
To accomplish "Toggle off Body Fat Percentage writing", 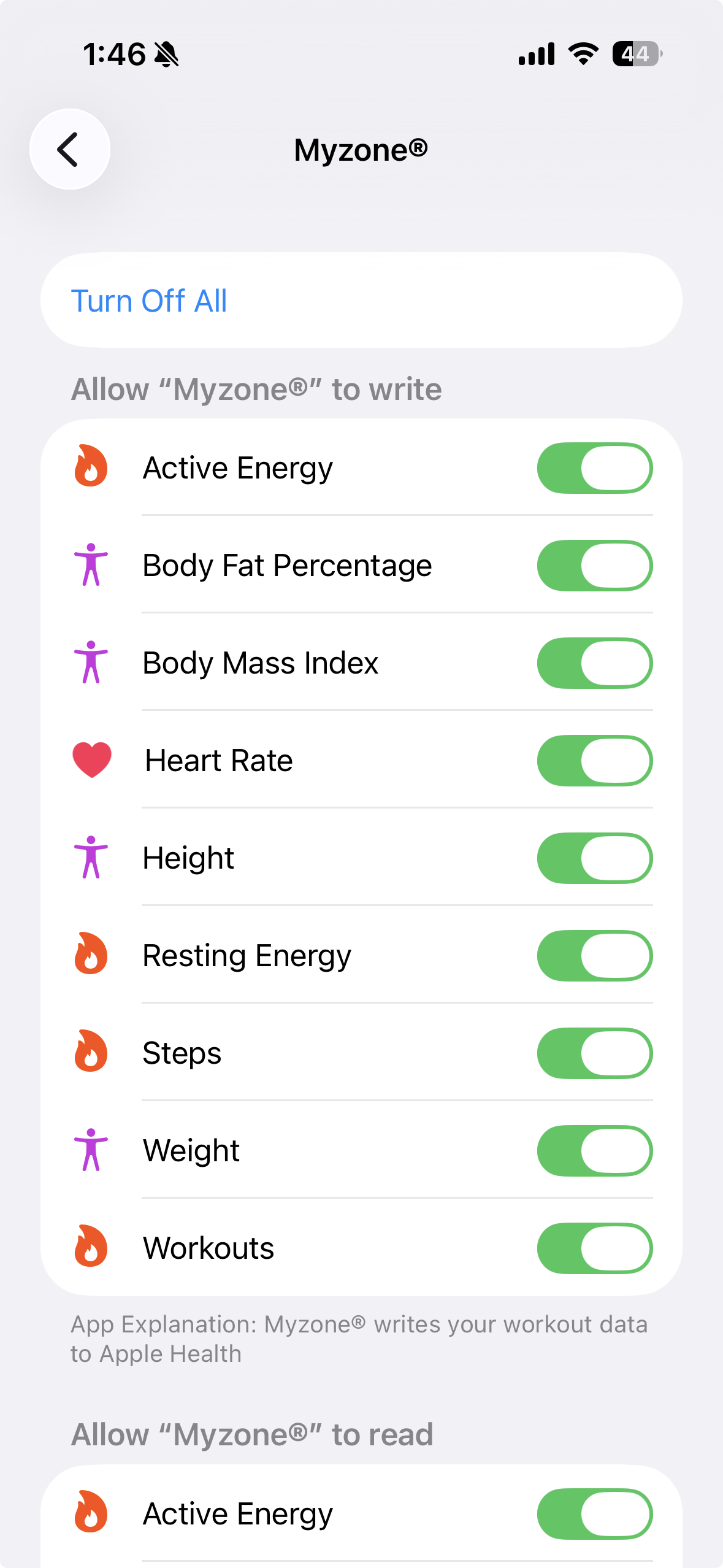I will [x=594, y=566].
